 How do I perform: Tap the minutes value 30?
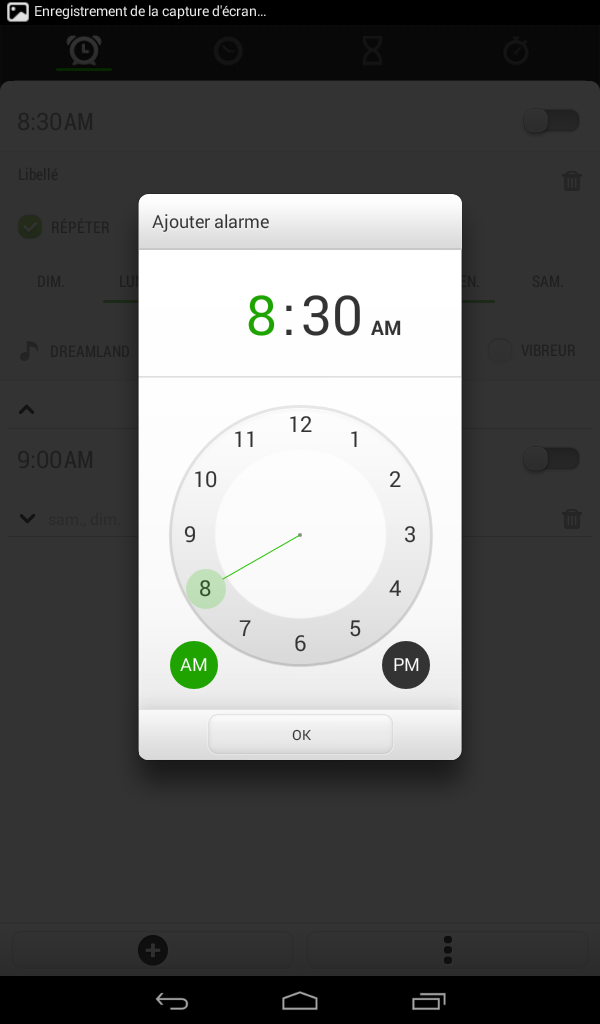click(x=331, y=316)
